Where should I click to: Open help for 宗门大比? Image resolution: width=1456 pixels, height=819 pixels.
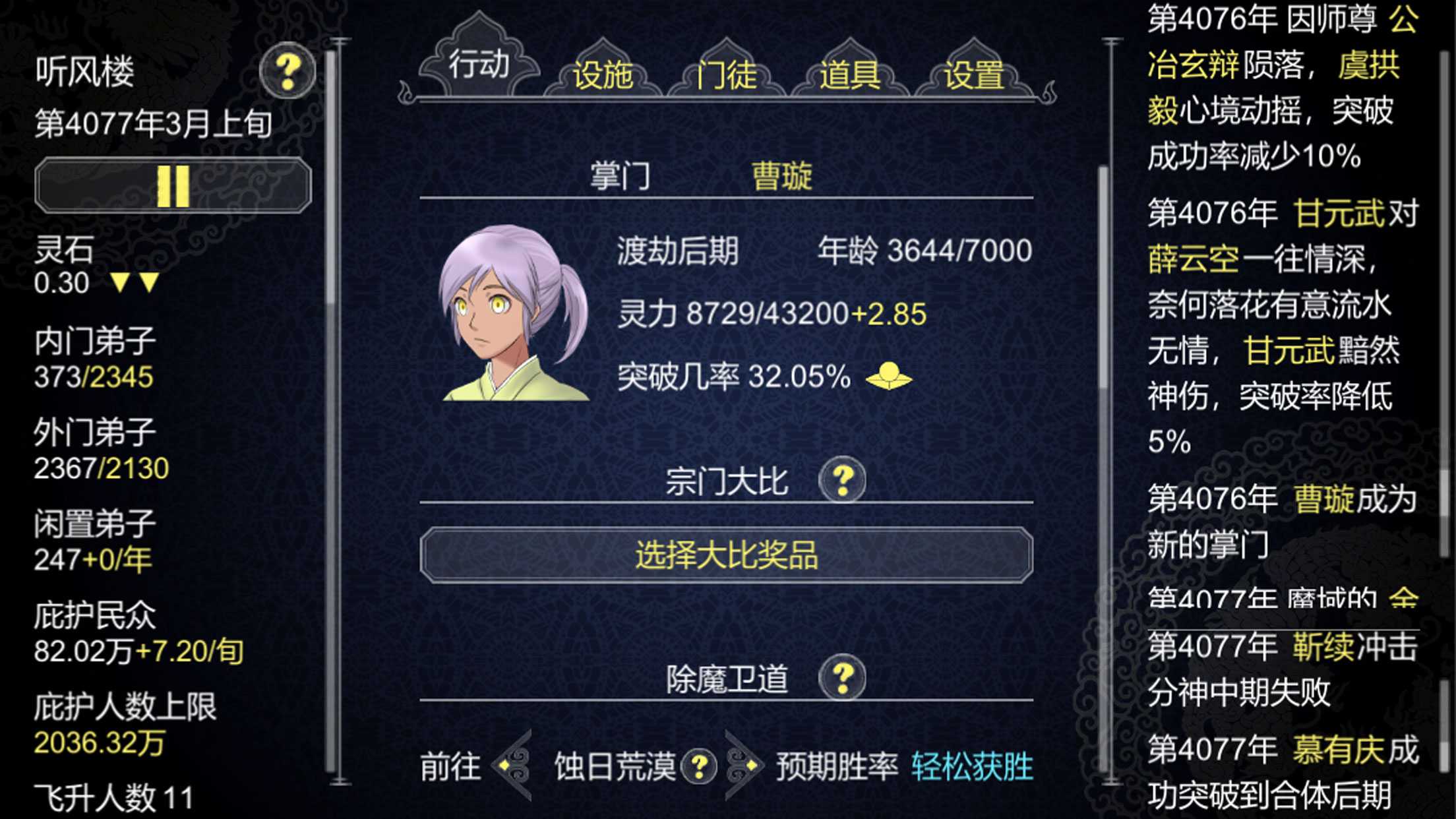tap(842, 479)
